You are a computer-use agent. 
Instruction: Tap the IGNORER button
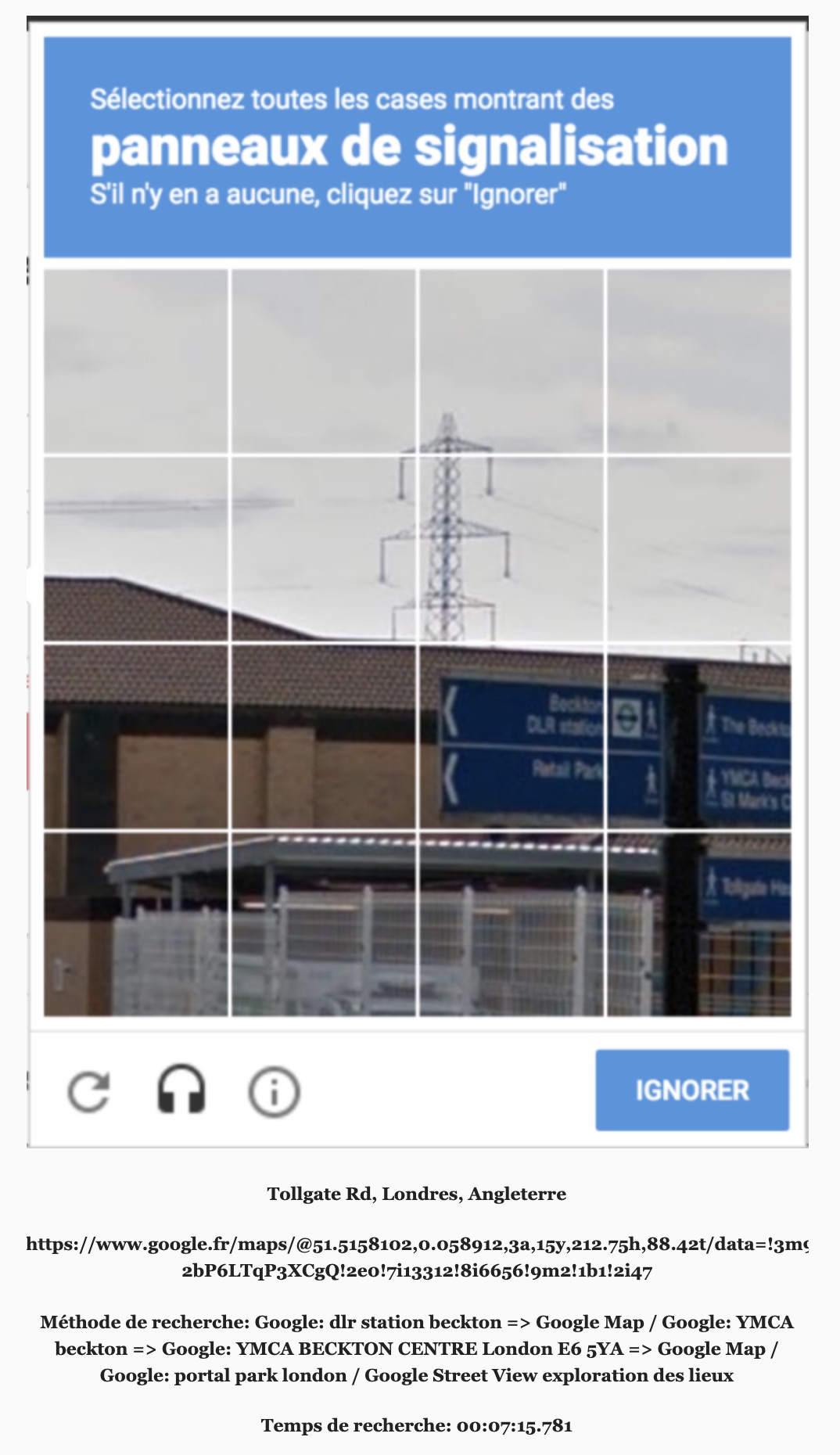tap(691, 1090)
